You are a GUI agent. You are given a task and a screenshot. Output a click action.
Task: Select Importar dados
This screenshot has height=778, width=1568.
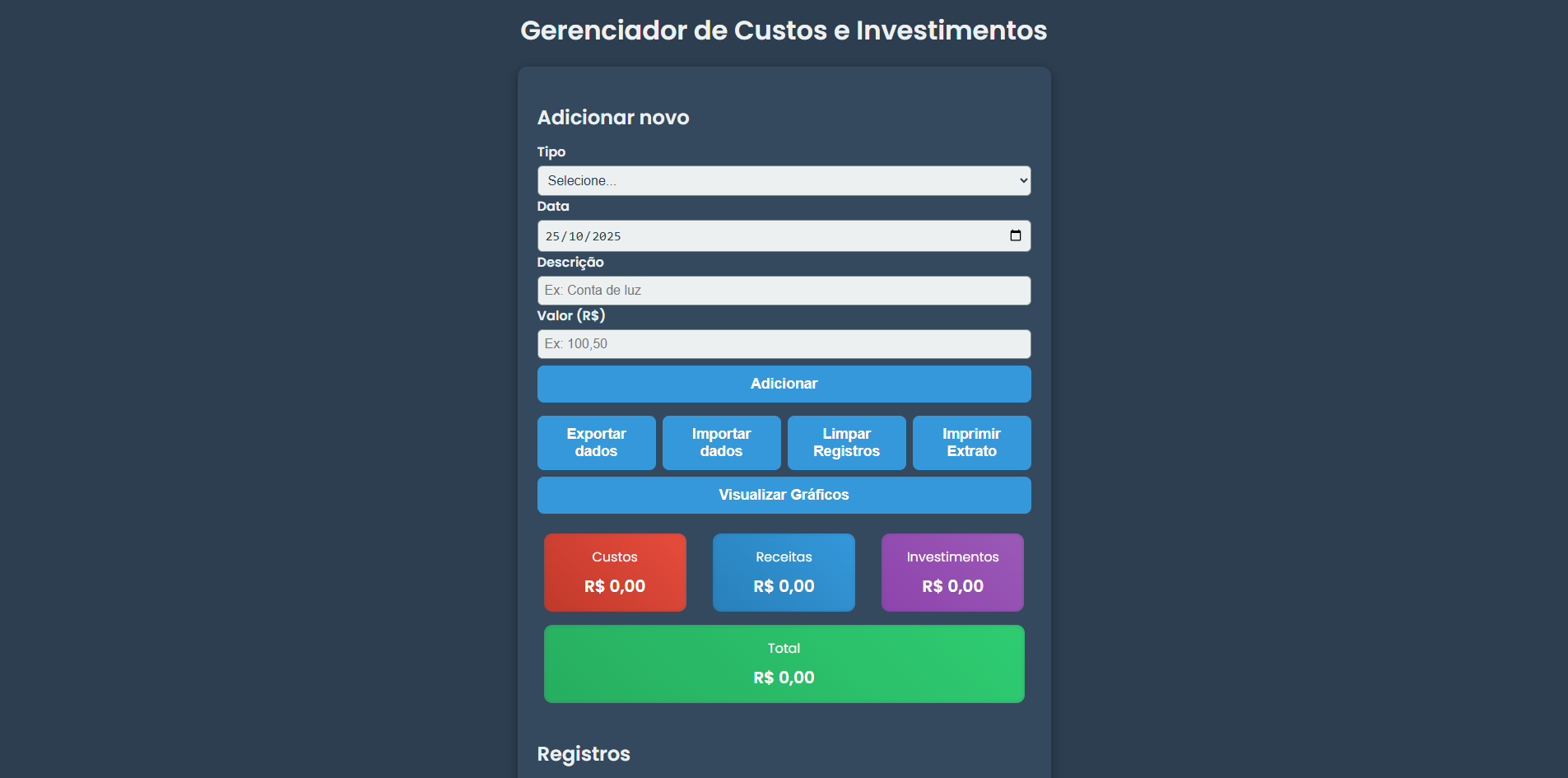click(721, 443)
